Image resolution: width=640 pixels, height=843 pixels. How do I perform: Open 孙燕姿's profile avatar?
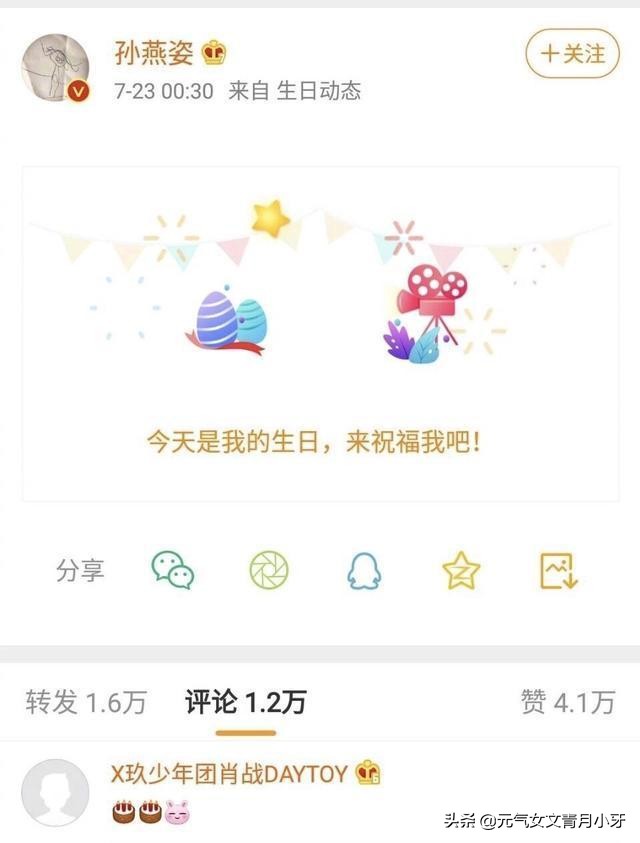pos(57,67)
